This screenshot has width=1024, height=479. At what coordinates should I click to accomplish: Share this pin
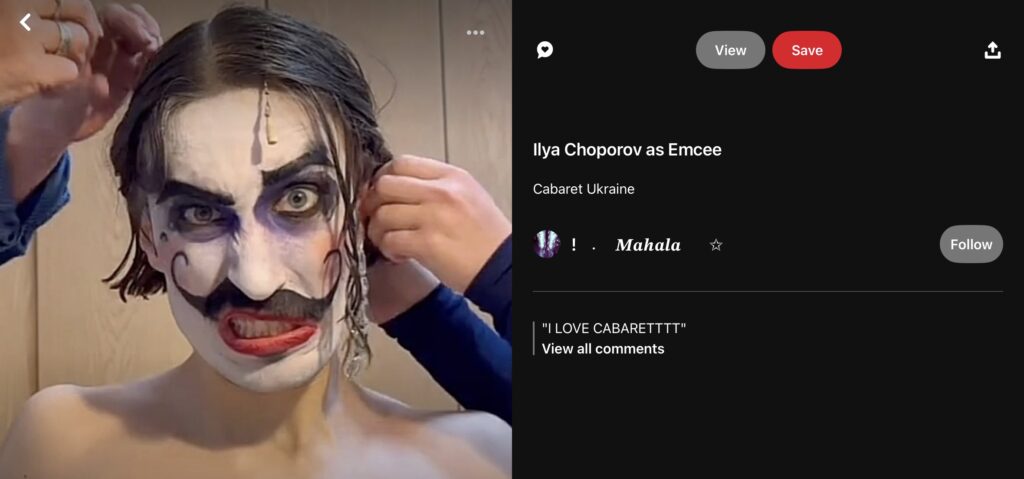click(x=992, y=50)
